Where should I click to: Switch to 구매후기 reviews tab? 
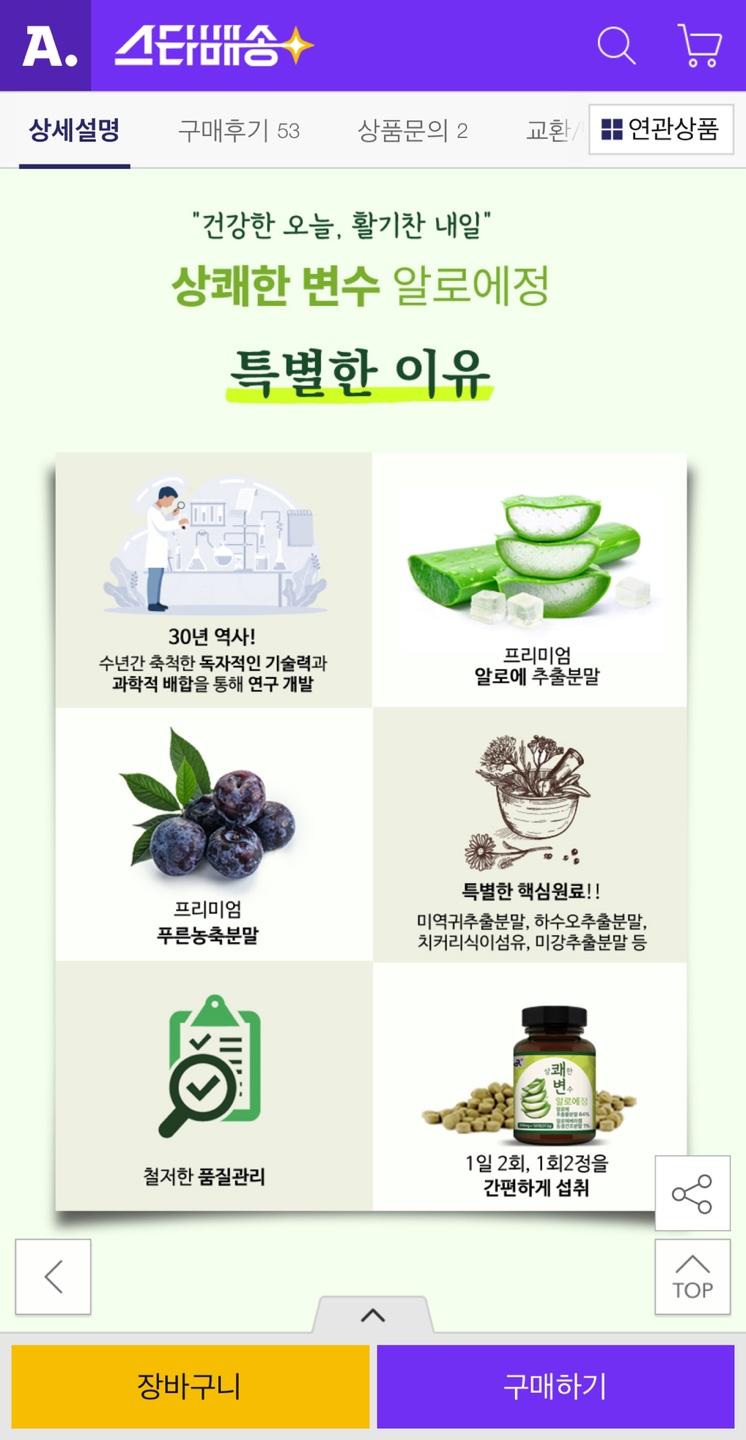point(239,131)
